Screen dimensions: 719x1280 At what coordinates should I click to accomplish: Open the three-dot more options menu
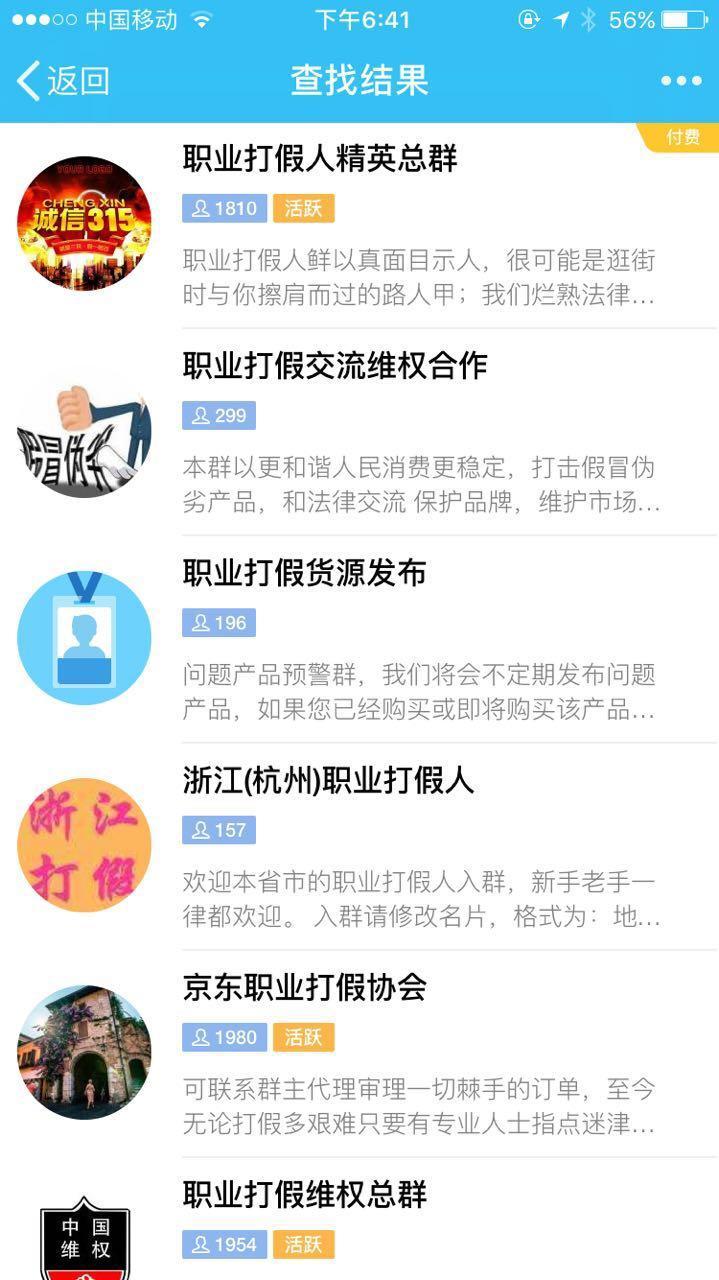pyautogui.click(x=681, y=81)
